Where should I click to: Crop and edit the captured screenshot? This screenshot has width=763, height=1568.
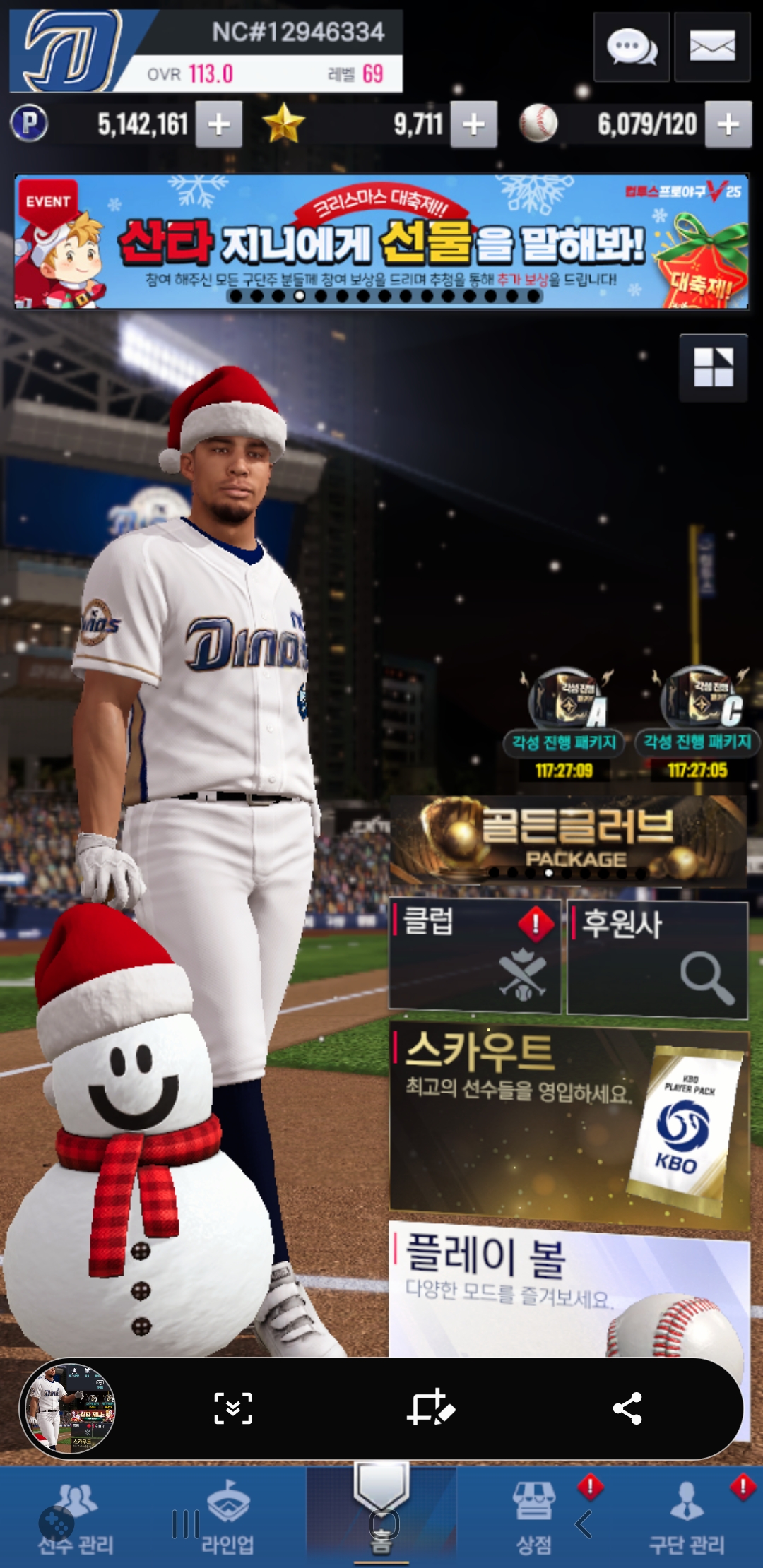[x=431, y=1408]
